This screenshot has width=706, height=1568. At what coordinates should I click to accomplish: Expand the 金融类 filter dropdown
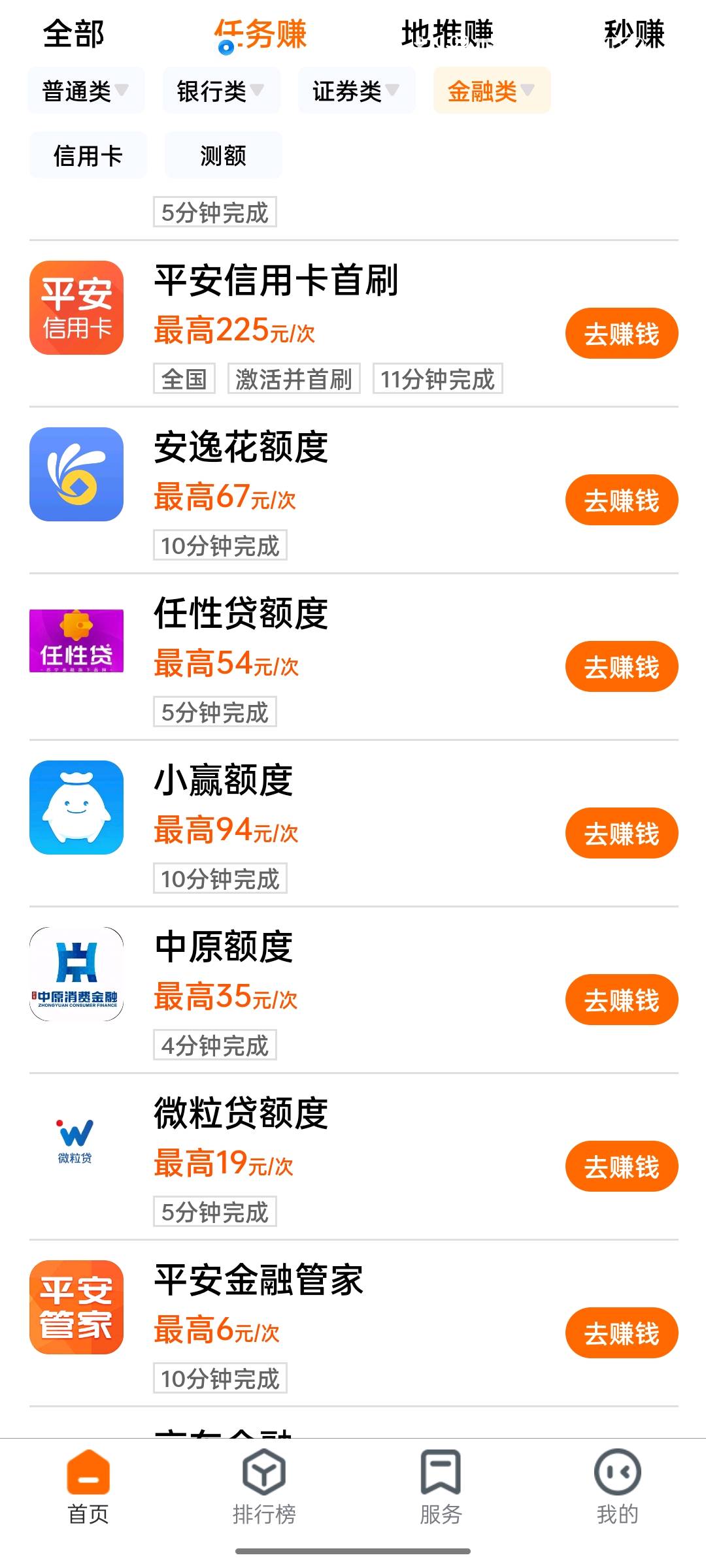[492, 91]
